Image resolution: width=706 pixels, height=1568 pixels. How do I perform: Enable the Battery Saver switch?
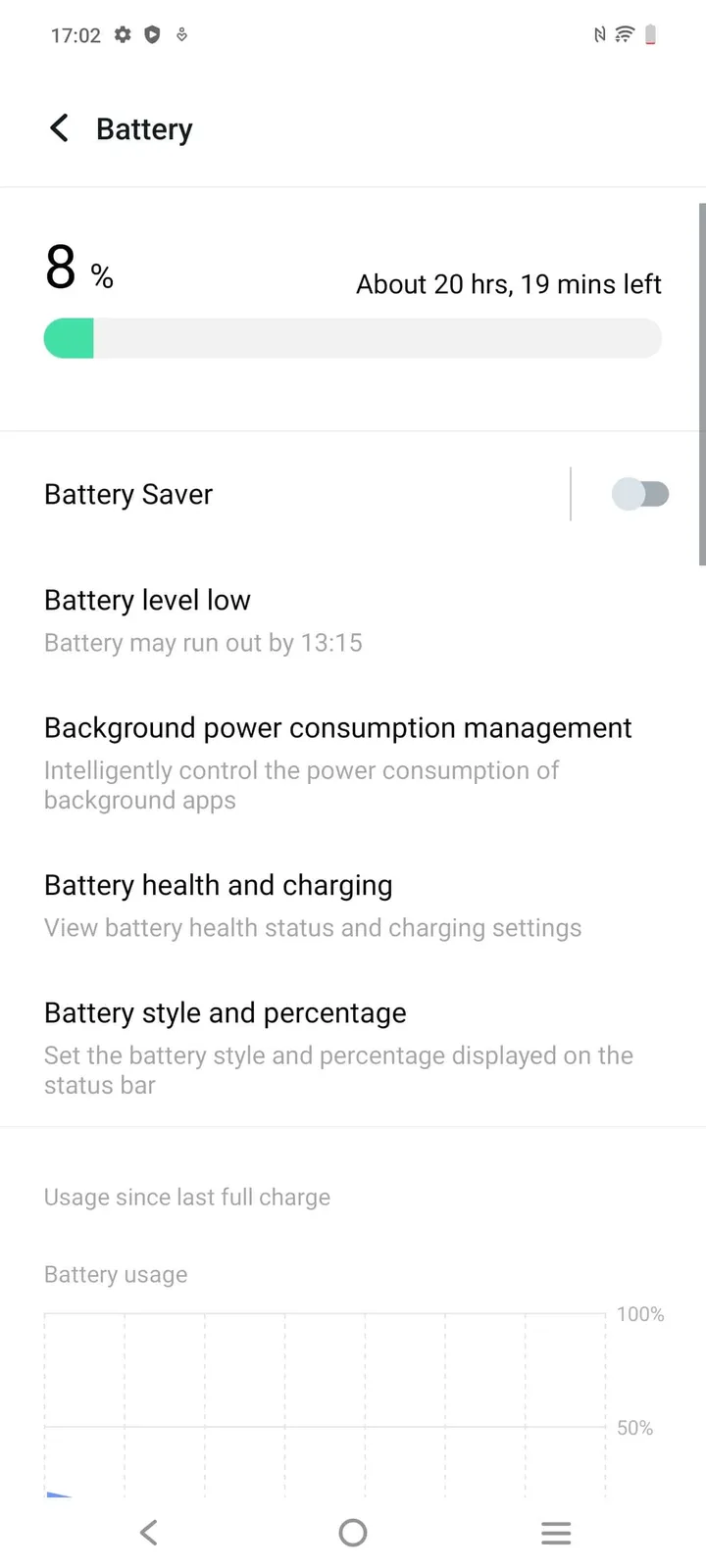640,494
